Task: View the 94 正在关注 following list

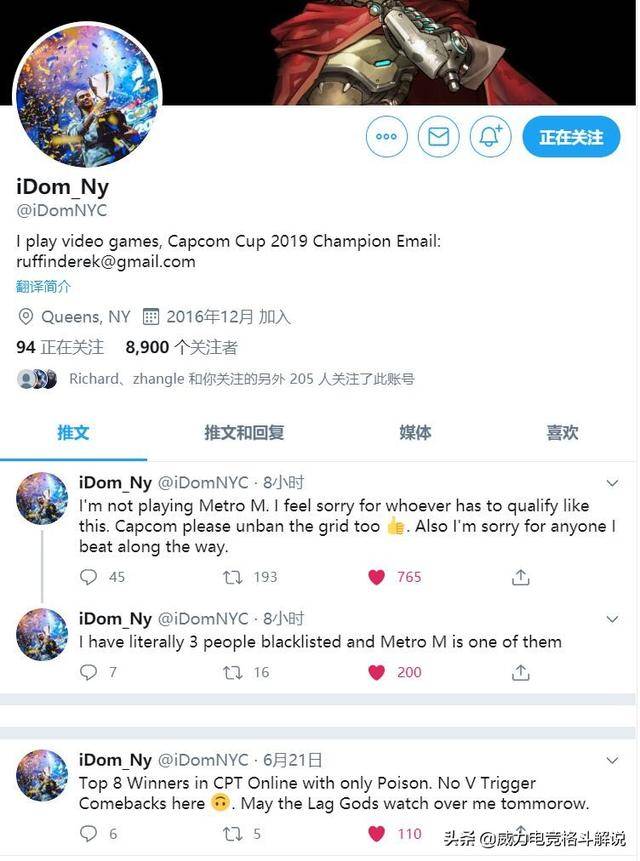Action: 60,347
